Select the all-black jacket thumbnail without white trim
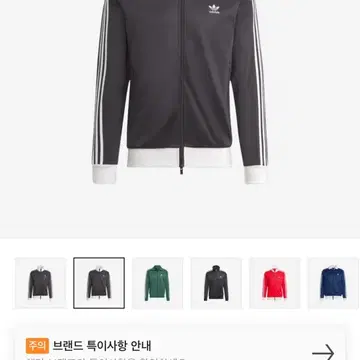Image resolution: width=360 pixels, height=360 pixels. (x=216, y=283)
